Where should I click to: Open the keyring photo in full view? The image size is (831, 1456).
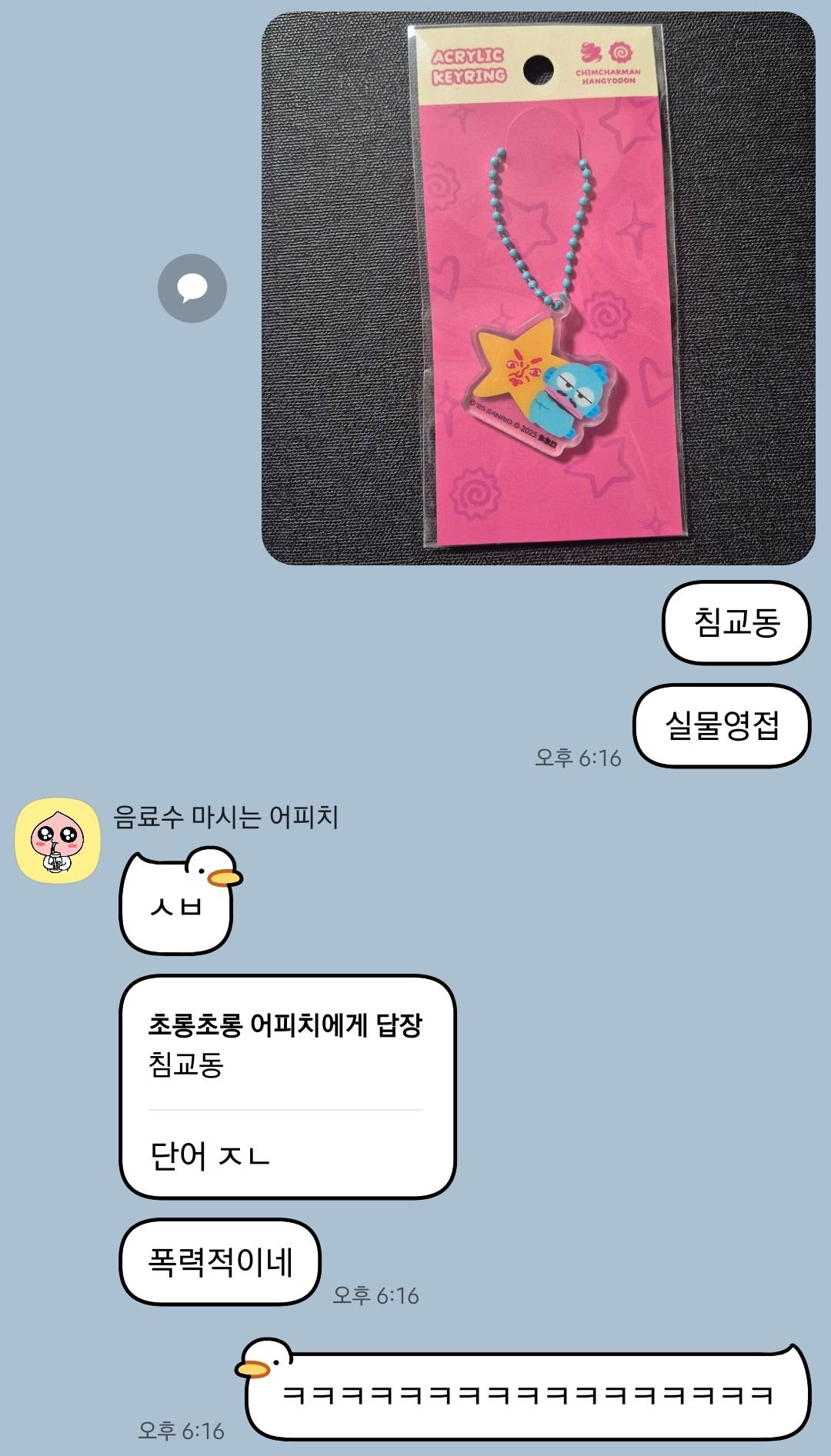coord(539,288)
